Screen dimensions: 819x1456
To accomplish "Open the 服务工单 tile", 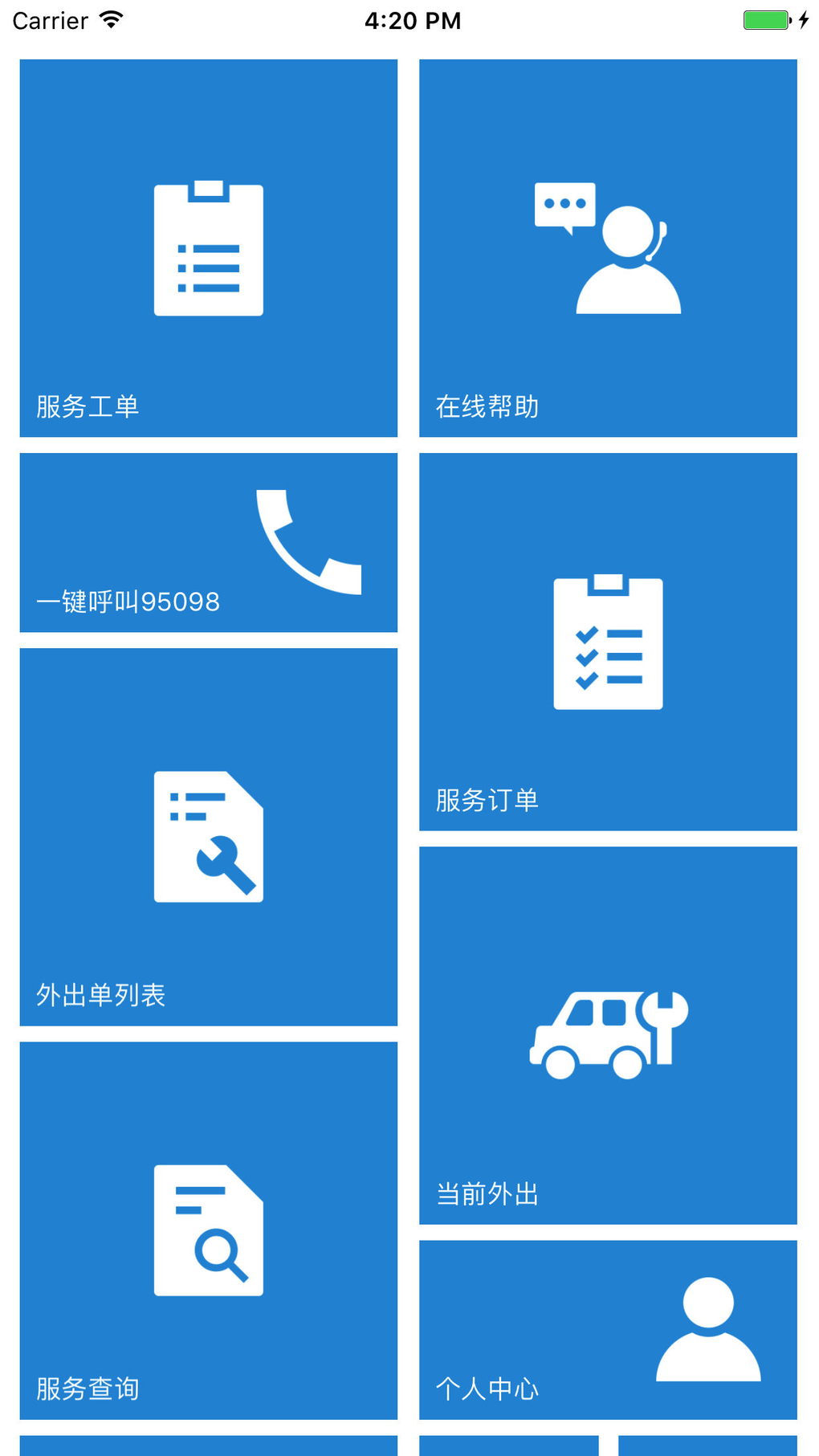I will 209,248.
